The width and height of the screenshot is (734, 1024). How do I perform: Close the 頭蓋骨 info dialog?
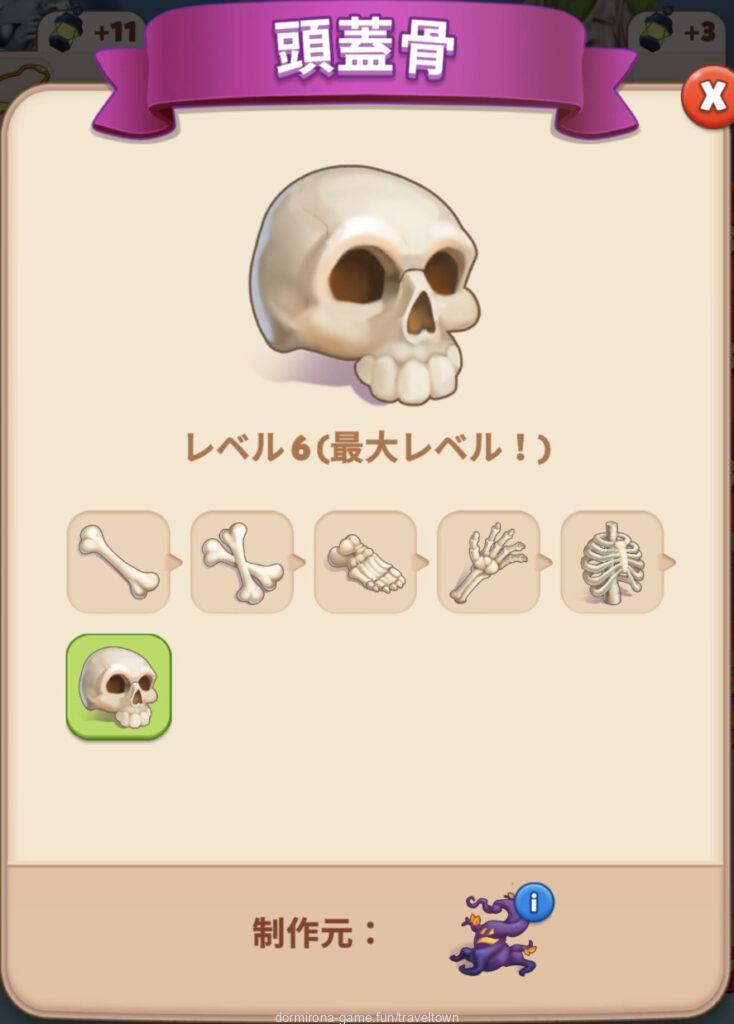pyautogui.click(x=710, y=96)
